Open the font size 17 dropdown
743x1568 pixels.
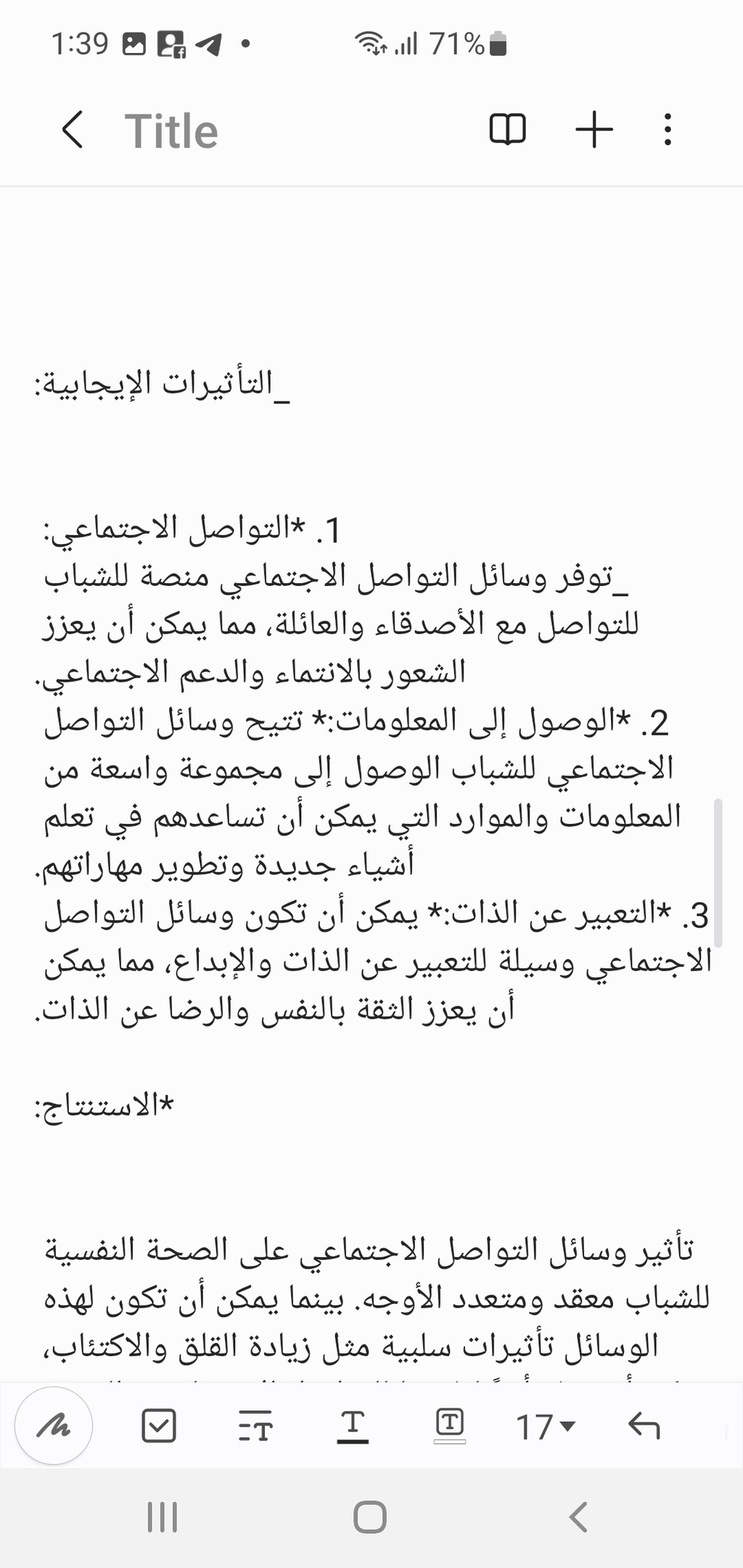pos(546,1427)
